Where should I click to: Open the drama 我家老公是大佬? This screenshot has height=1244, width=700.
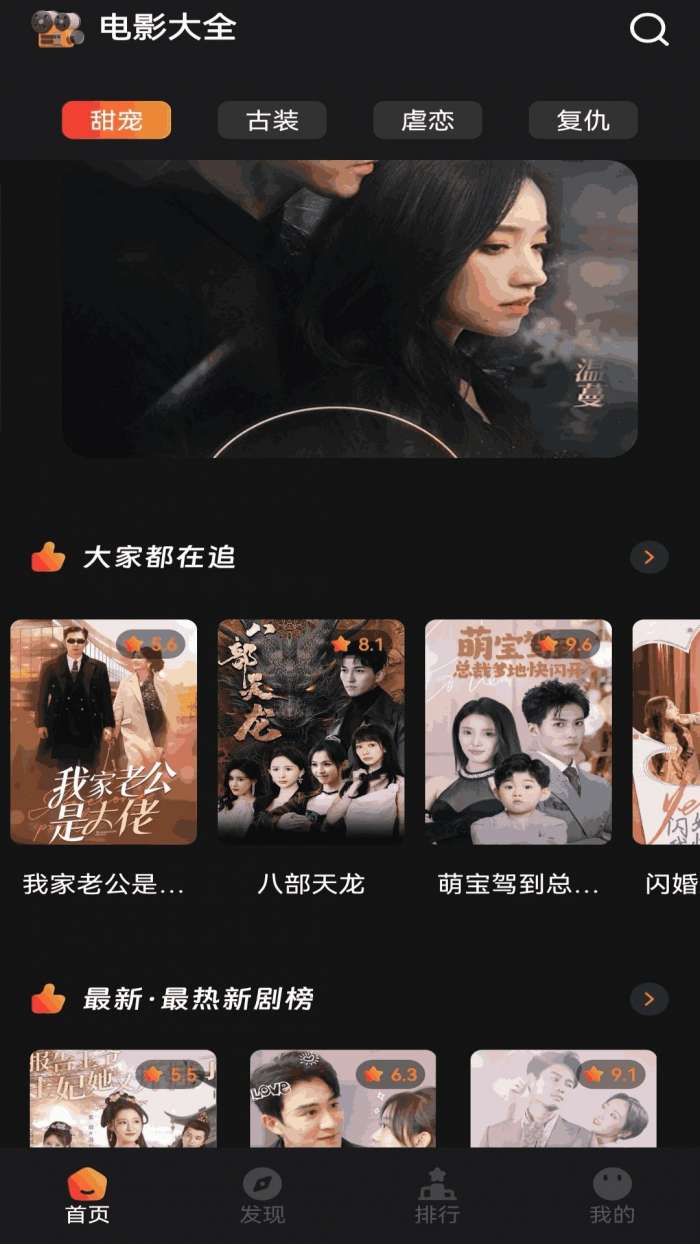[104, 732]
